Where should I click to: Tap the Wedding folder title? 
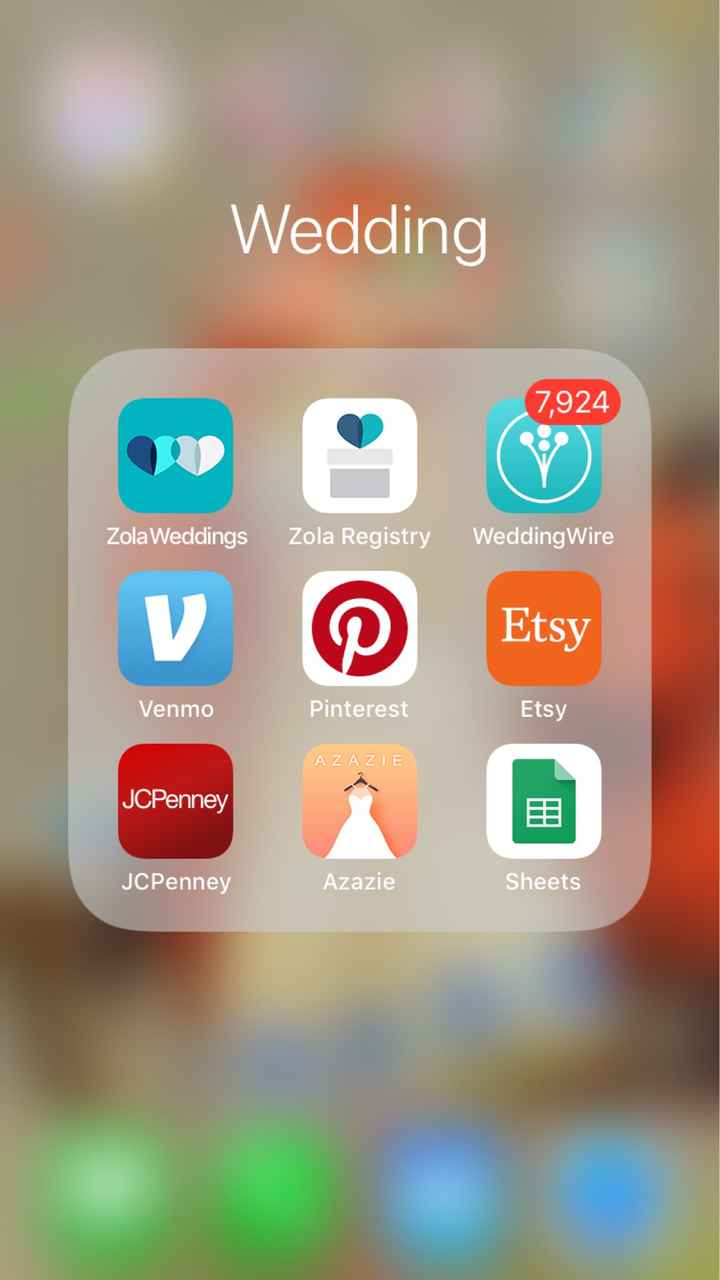point(360,230)
